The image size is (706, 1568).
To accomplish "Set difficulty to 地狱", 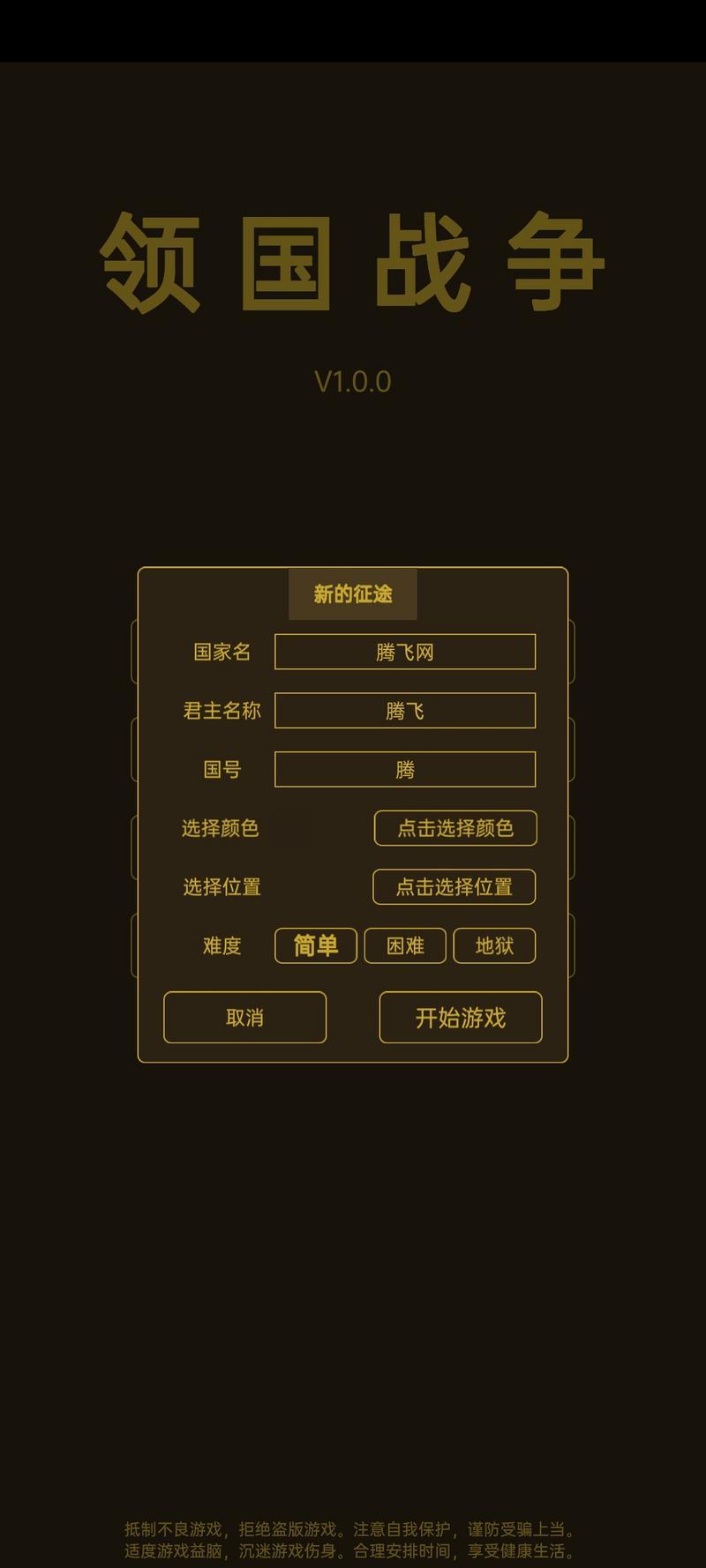I will pyautogui.click(x=494, y=945).
